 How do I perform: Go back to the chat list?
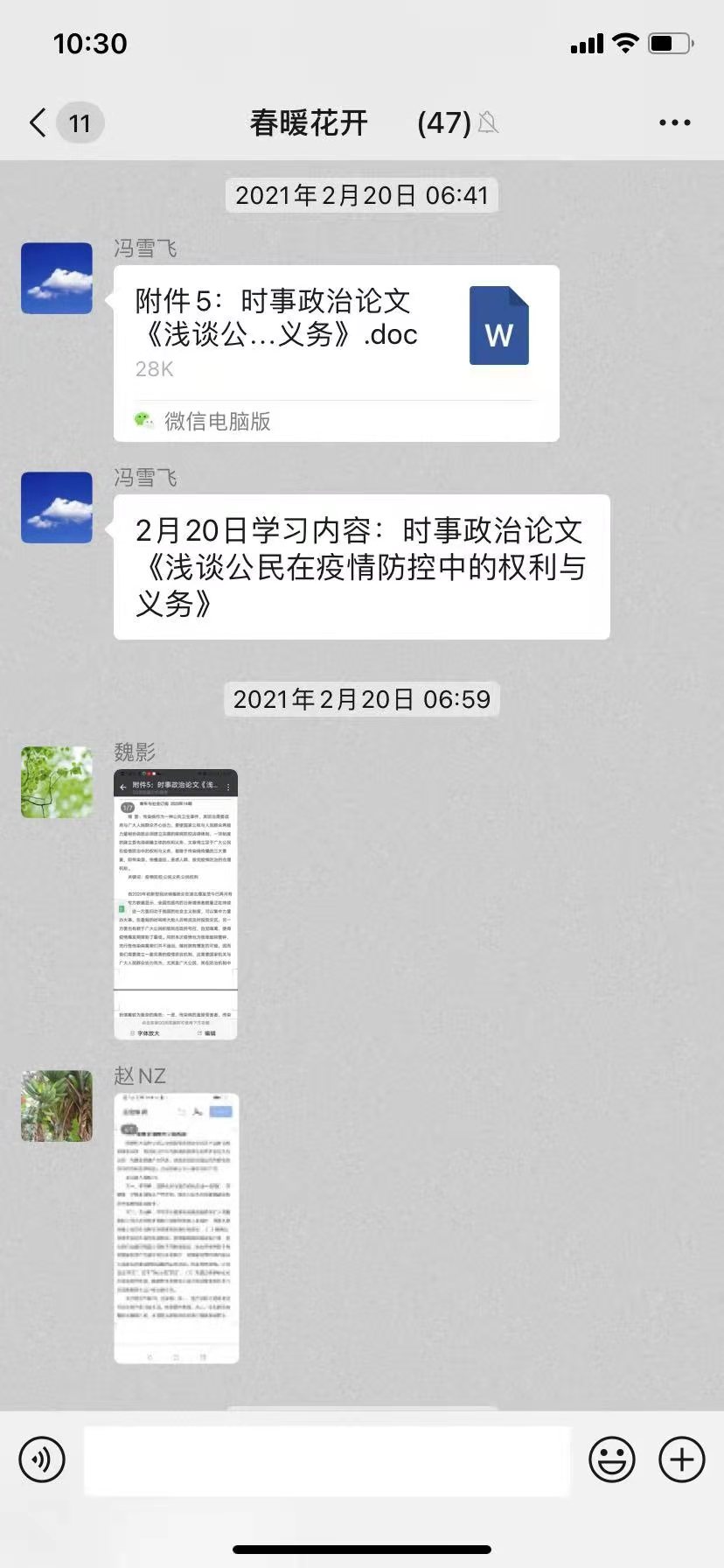(x=38, y=123)
